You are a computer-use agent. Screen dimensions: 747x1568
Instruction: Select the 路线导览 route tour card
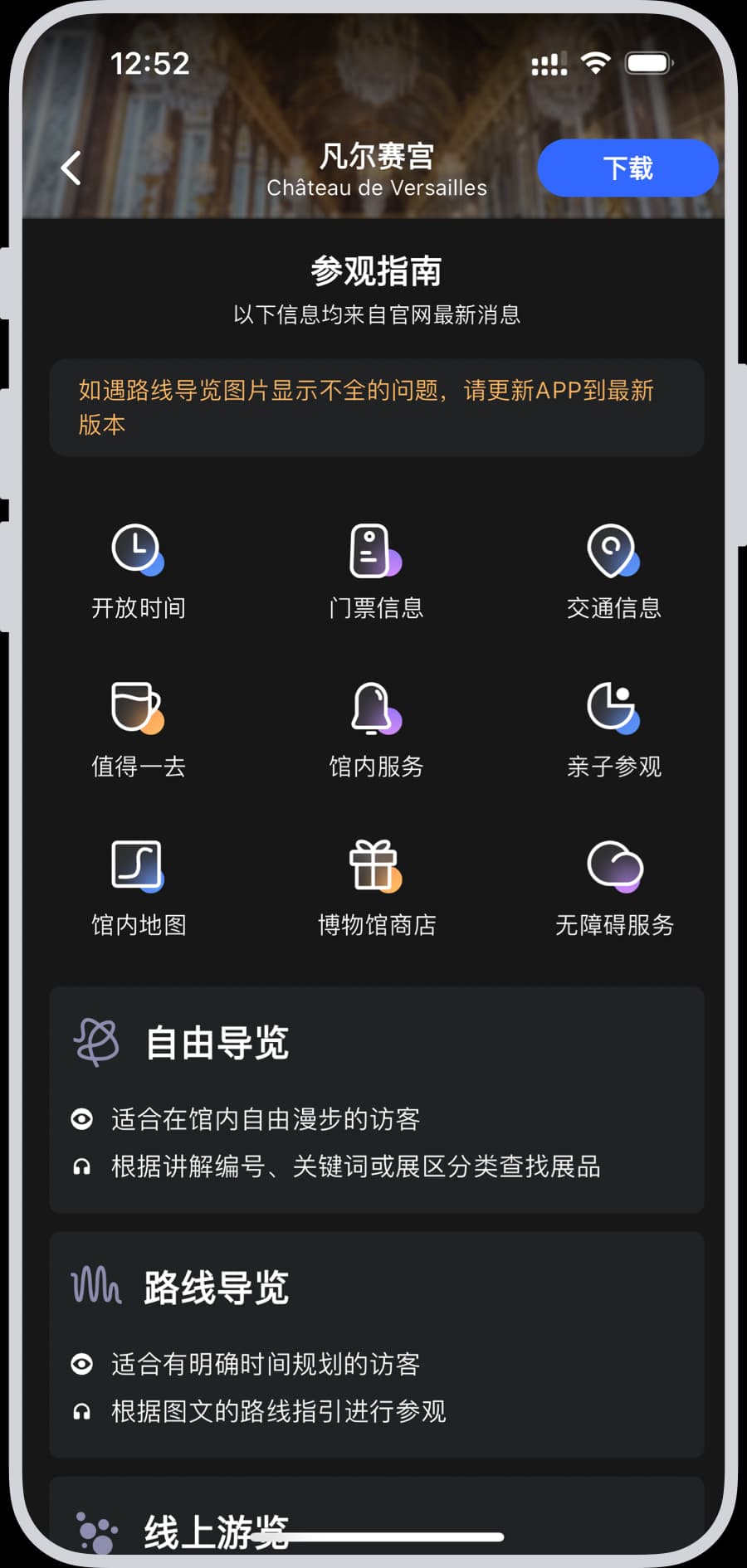click(376, 1344)
